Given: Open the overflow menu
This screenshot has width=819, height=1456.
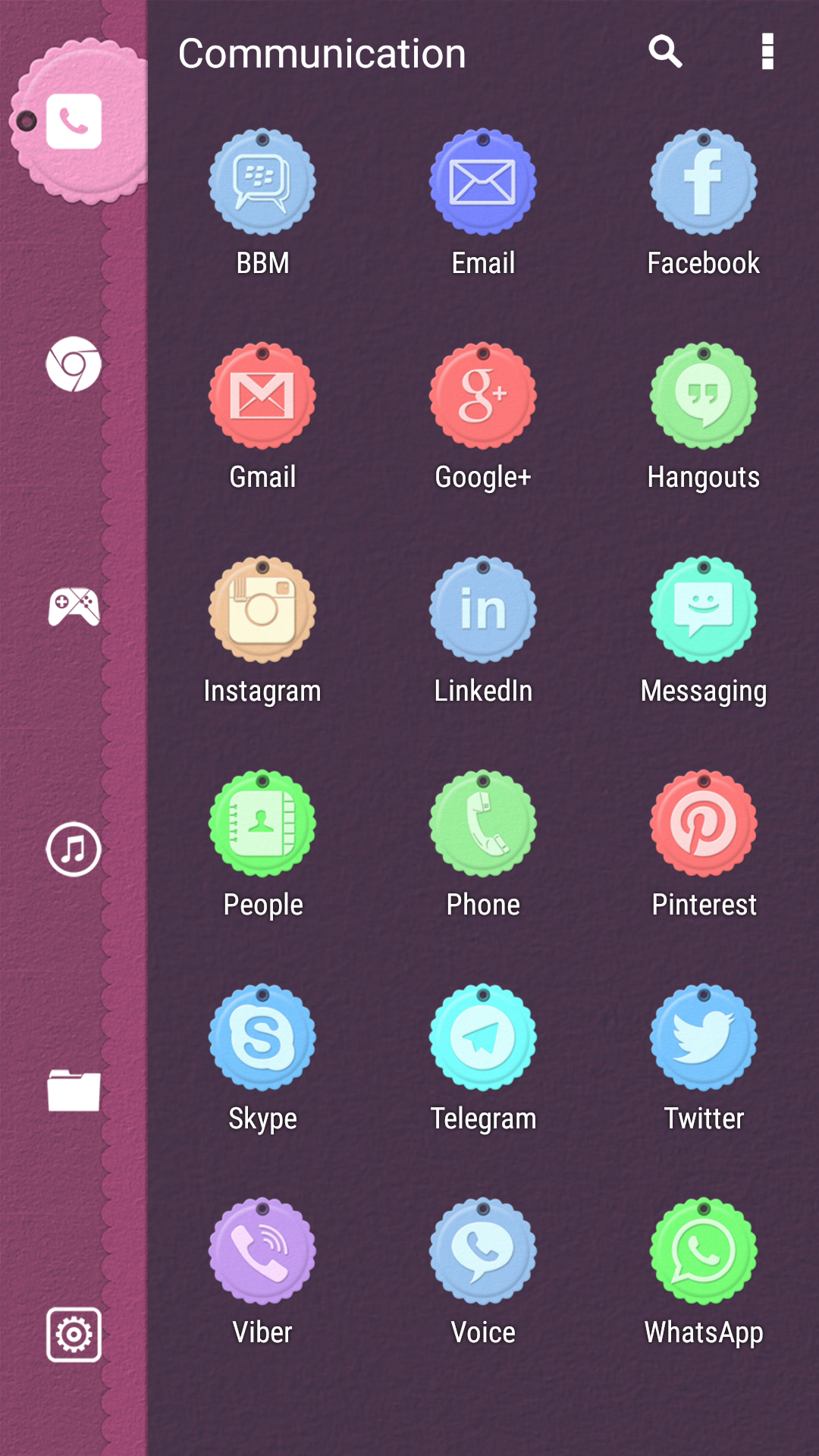Looking at the screenshot, I should click(x=767, y=52).
